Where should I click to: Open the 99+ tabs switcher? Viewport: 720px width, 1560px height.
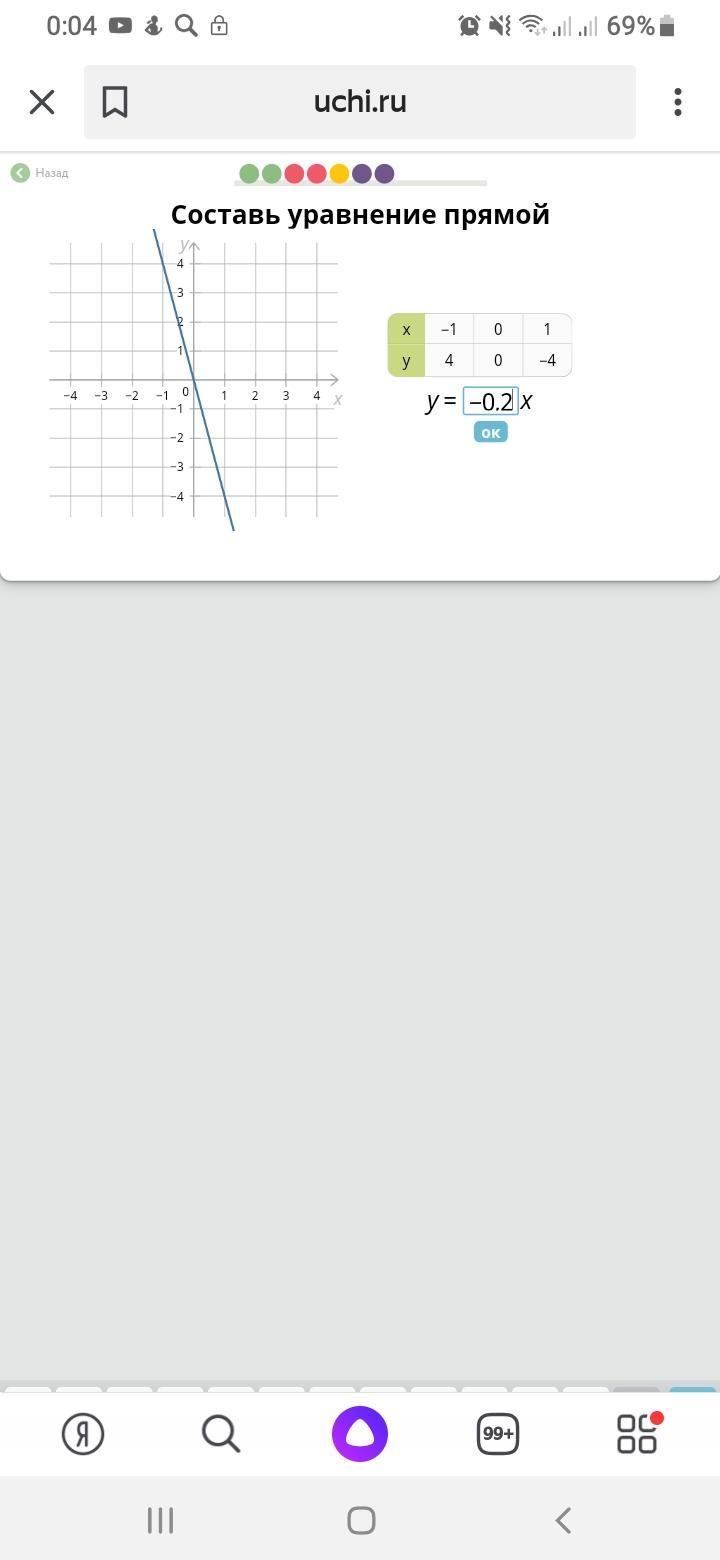click(x=498, y=1434)
